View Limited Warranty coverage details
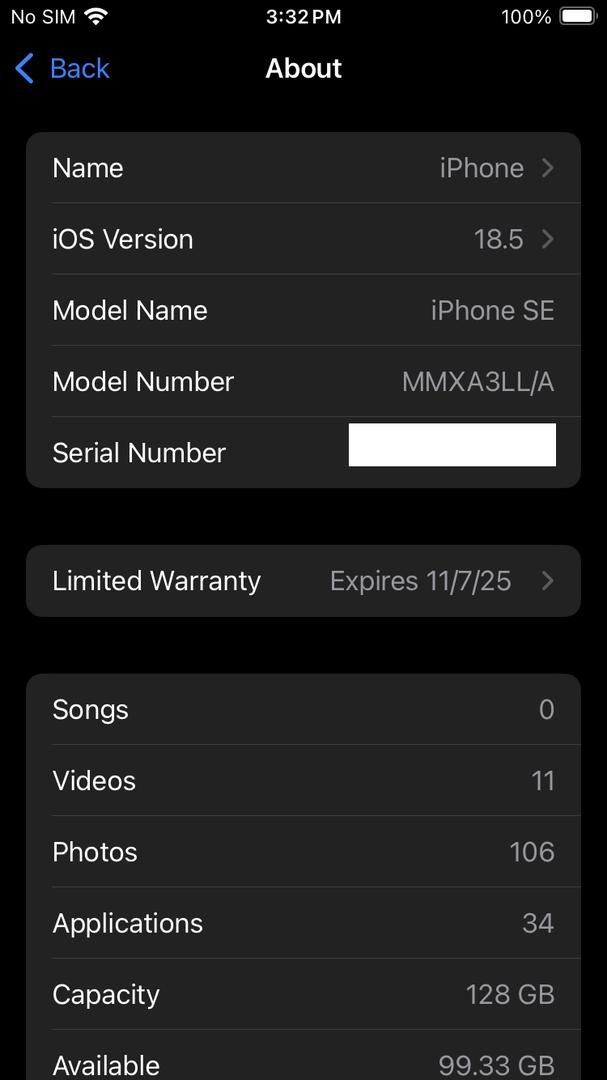Image resolution: width=607 pixels, height=1080 pixels. (303, 581)
